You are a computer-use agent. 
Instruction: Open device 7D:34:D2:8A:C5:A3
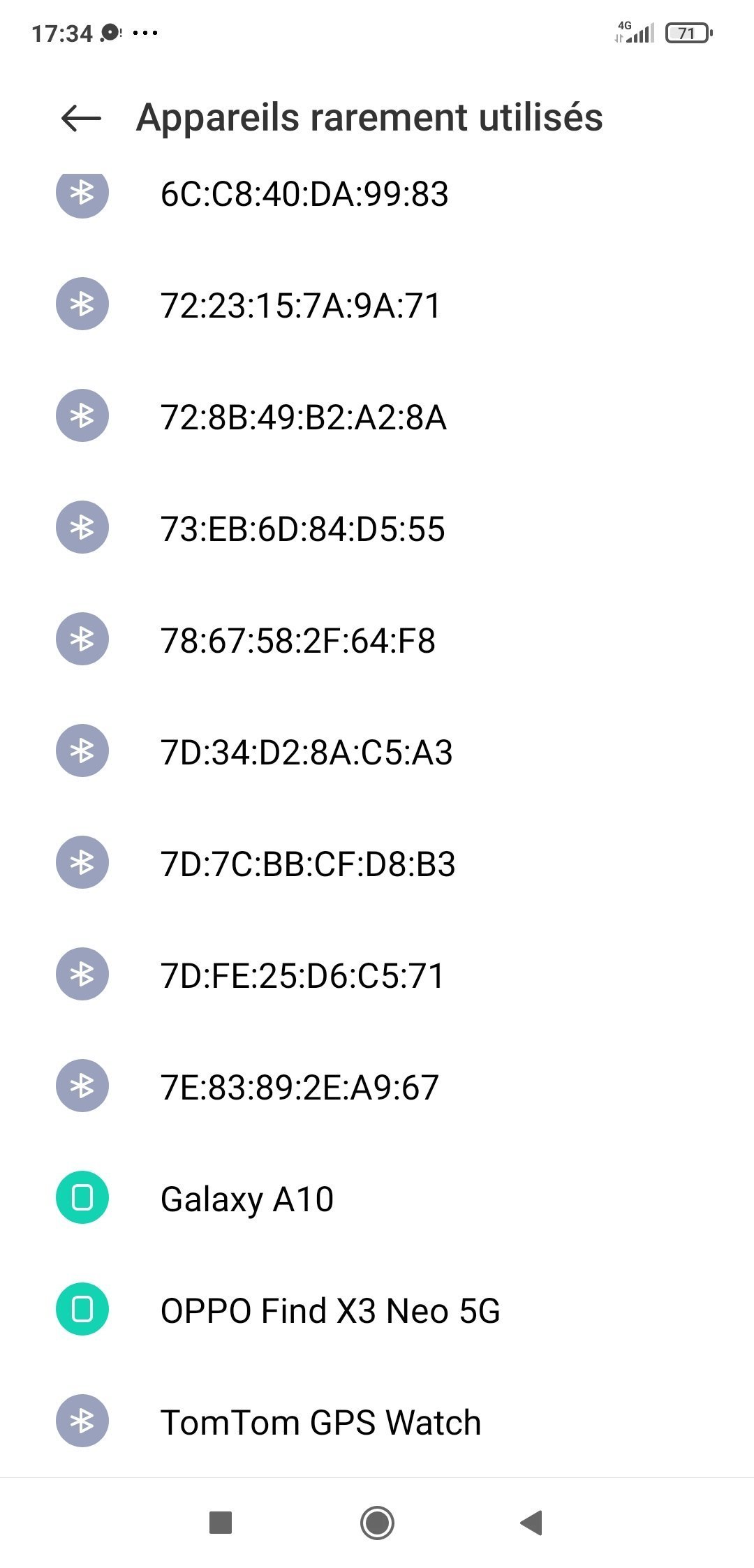306,752
